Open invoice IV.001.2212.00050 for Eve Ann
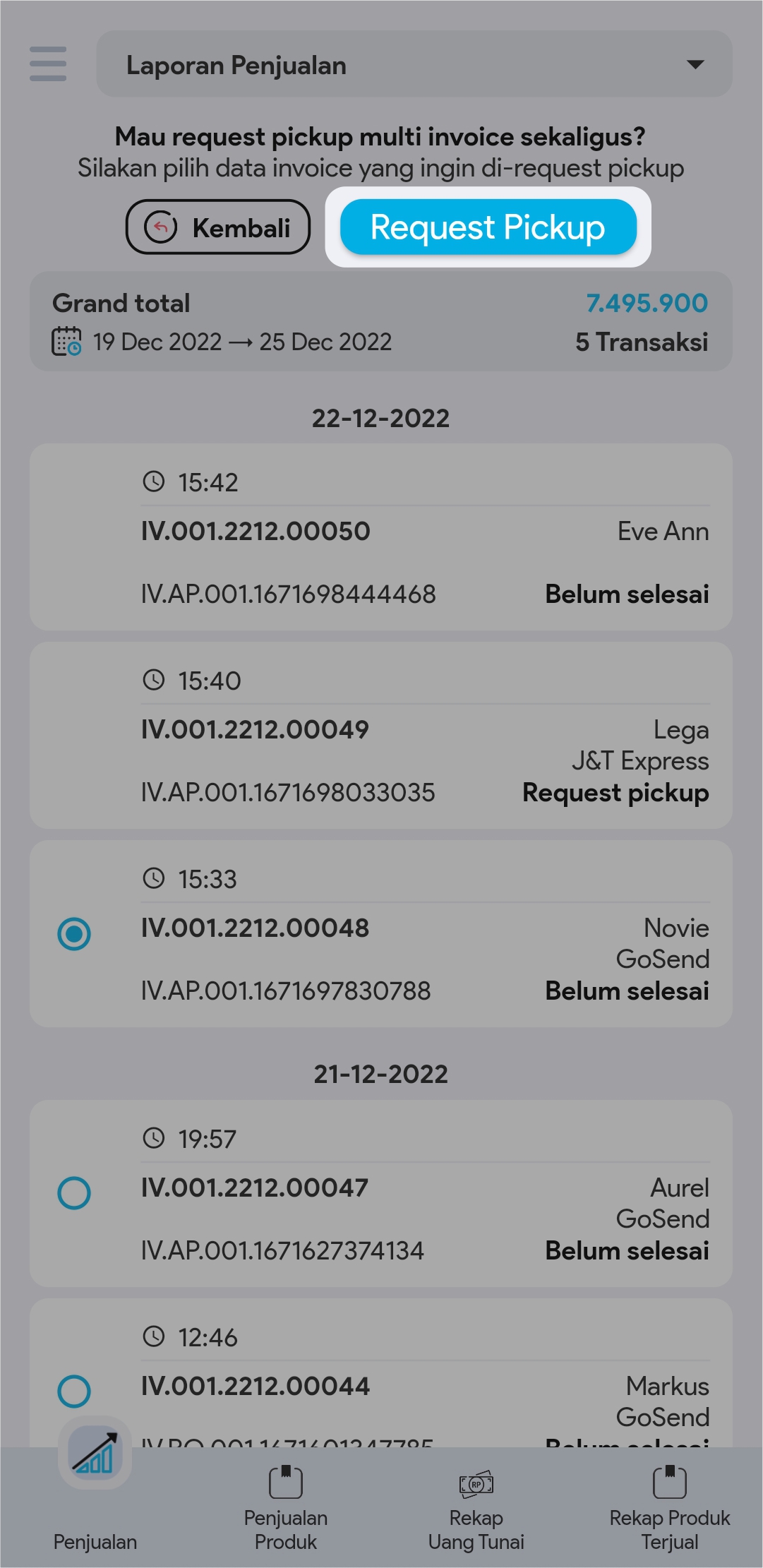Image resolution: width=763 pixels, height=1568 pixels. [x=380, y=537]
